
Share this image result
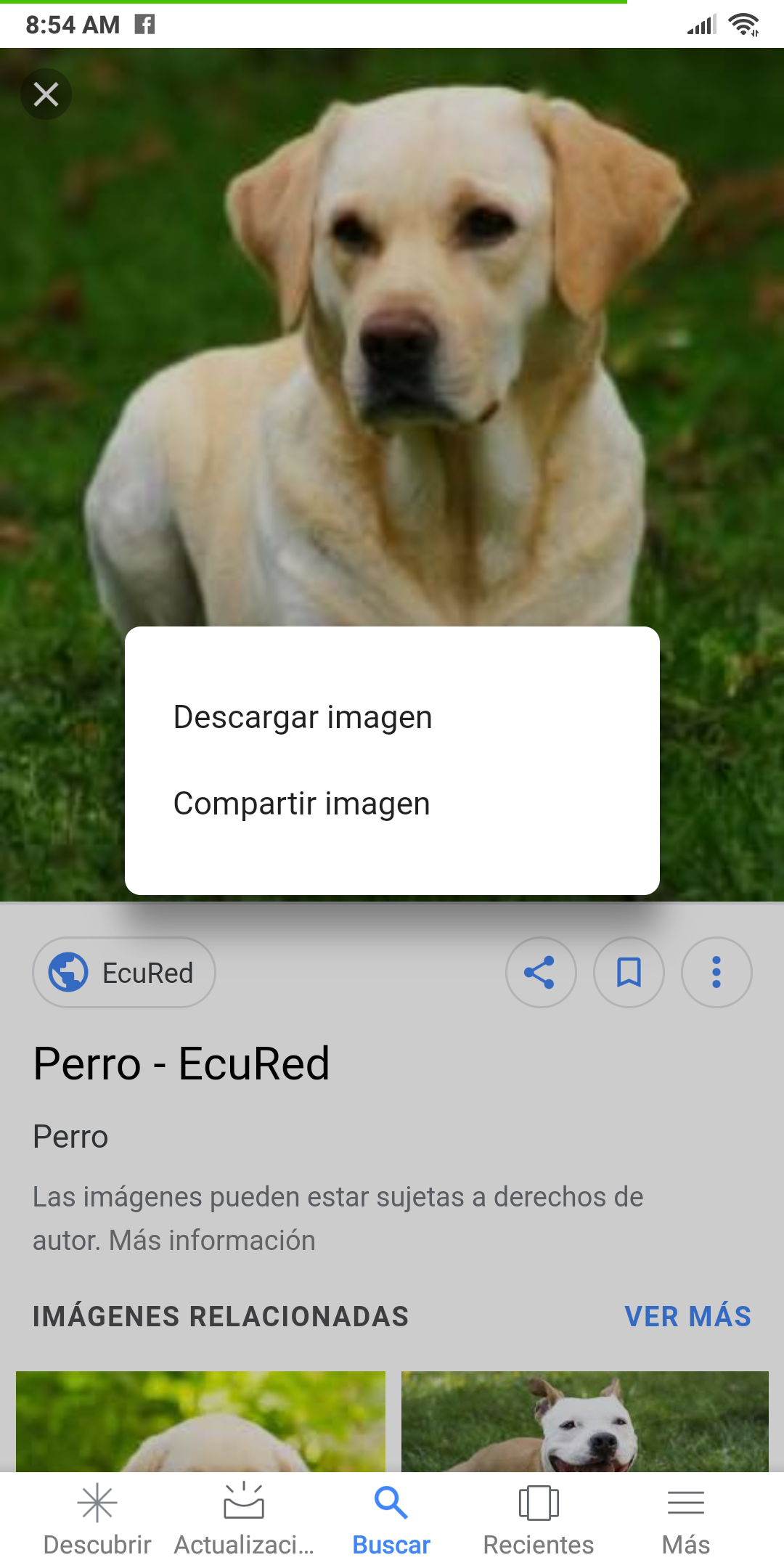coord(541,972)
